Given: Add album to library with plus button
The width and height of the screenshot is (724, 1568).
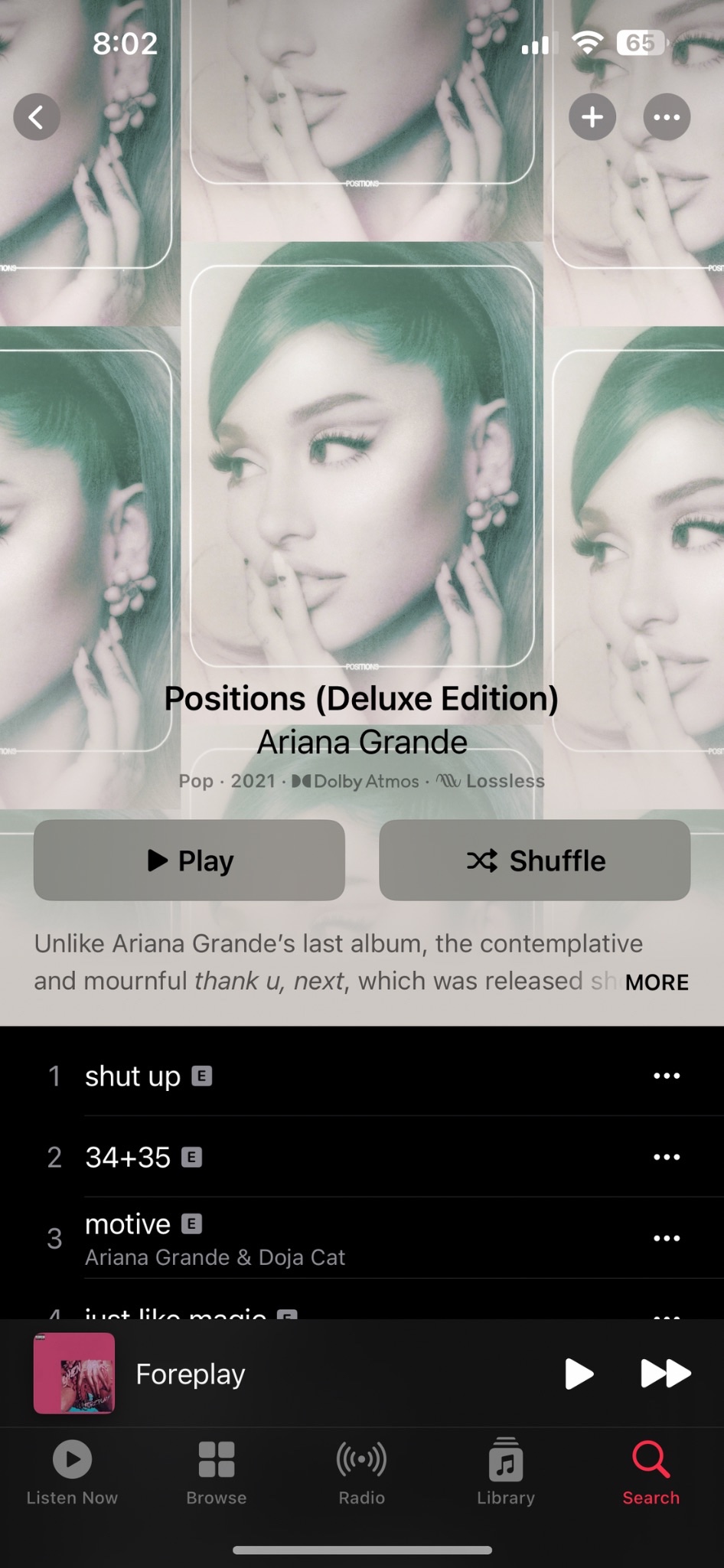Looking at the screenshot, I should pyautogui.click(x=592, y=116).
